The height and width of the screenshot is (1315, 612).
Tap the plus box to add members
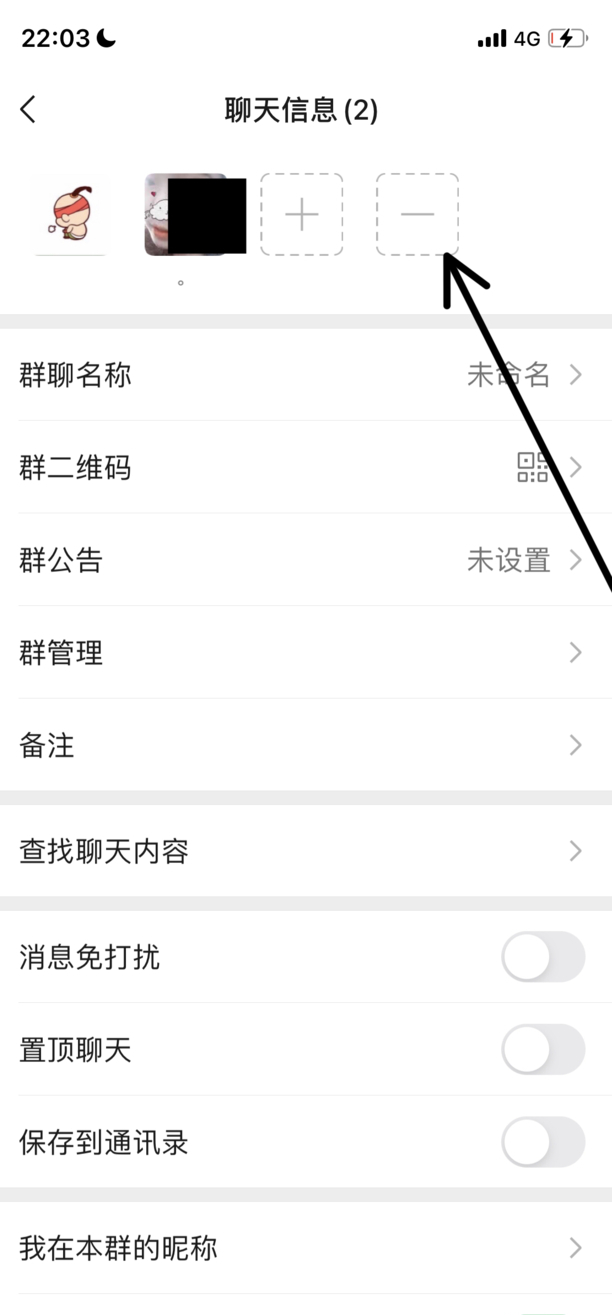point(302,214)
